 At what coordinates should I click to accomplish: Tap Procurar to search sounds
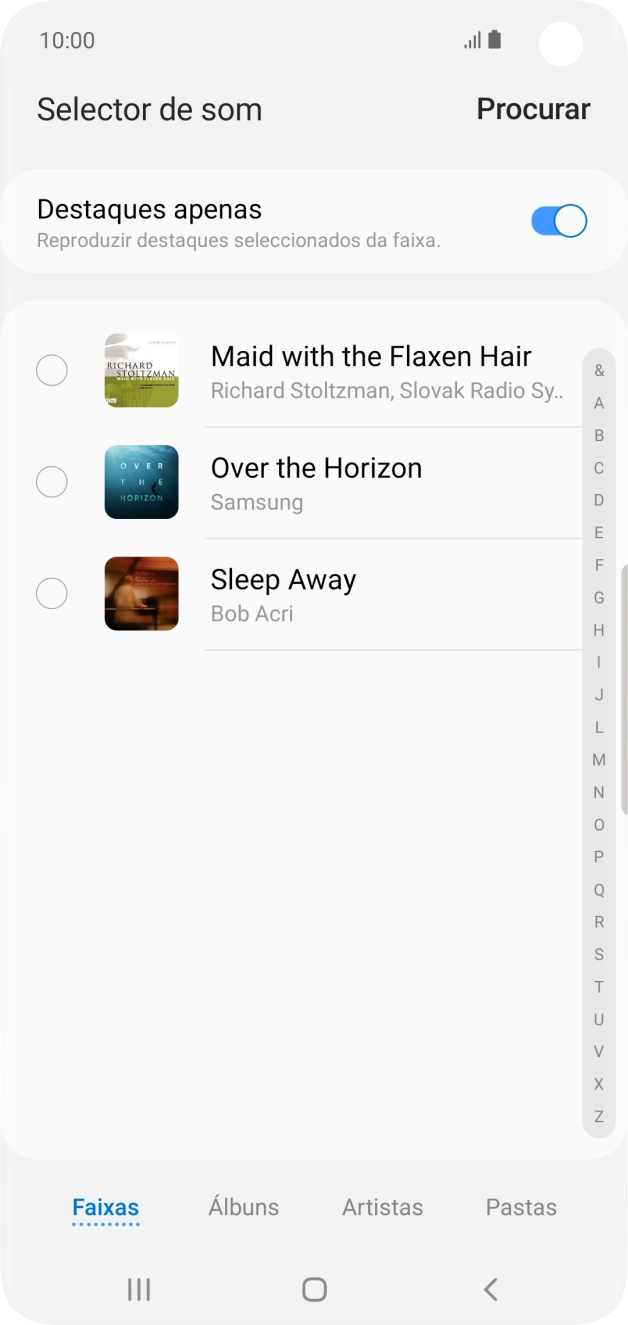tap(533, 109)
